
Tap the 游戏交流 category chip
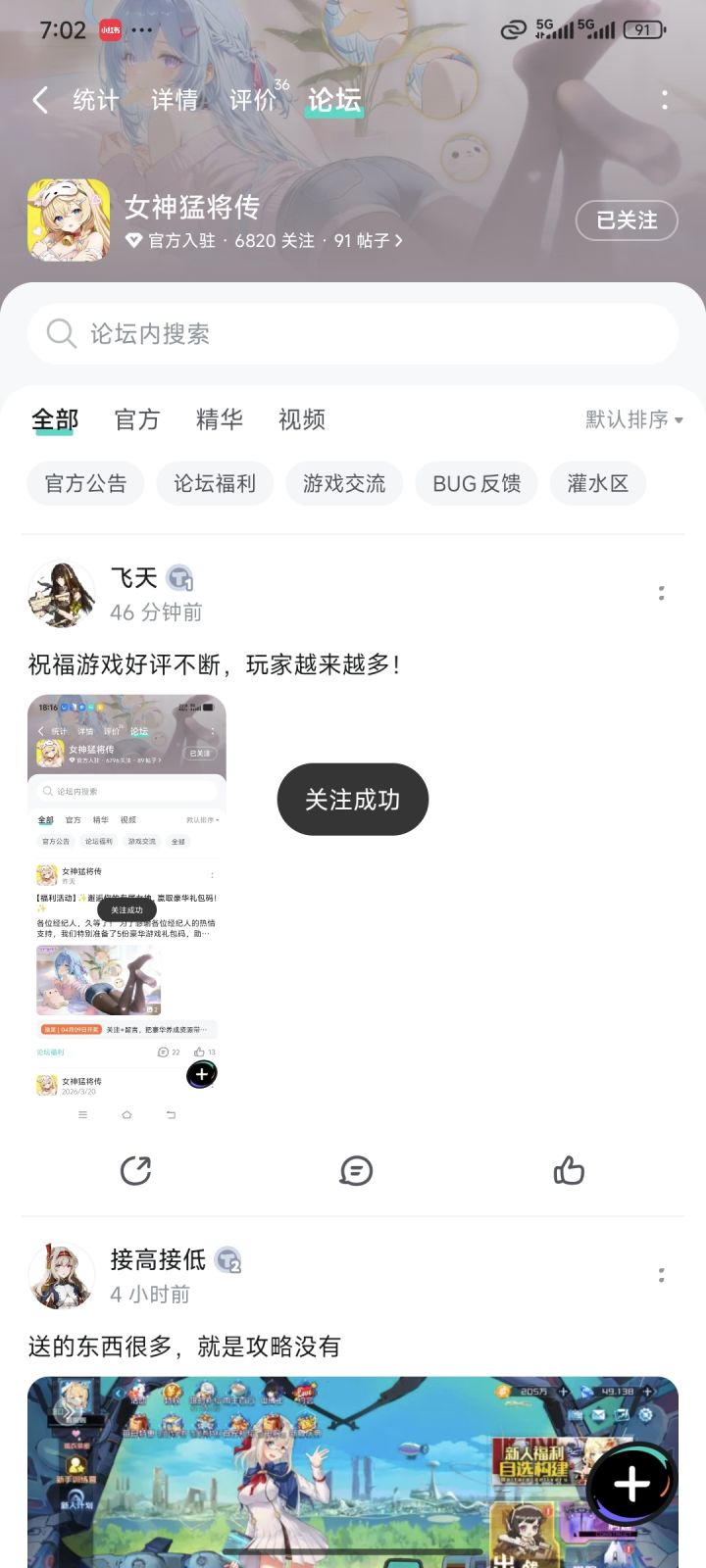tap(344, 483)
